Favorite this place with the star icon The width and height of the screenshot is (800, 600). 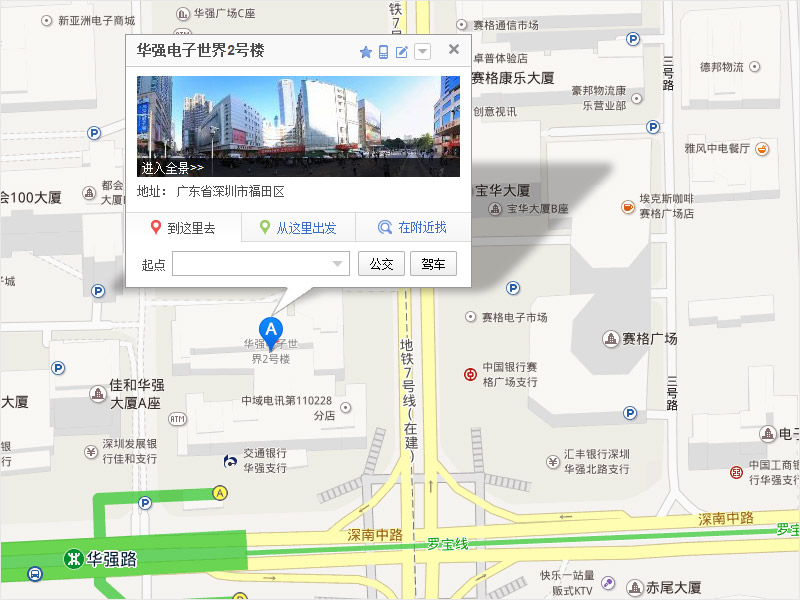click(x=365, y=52)
